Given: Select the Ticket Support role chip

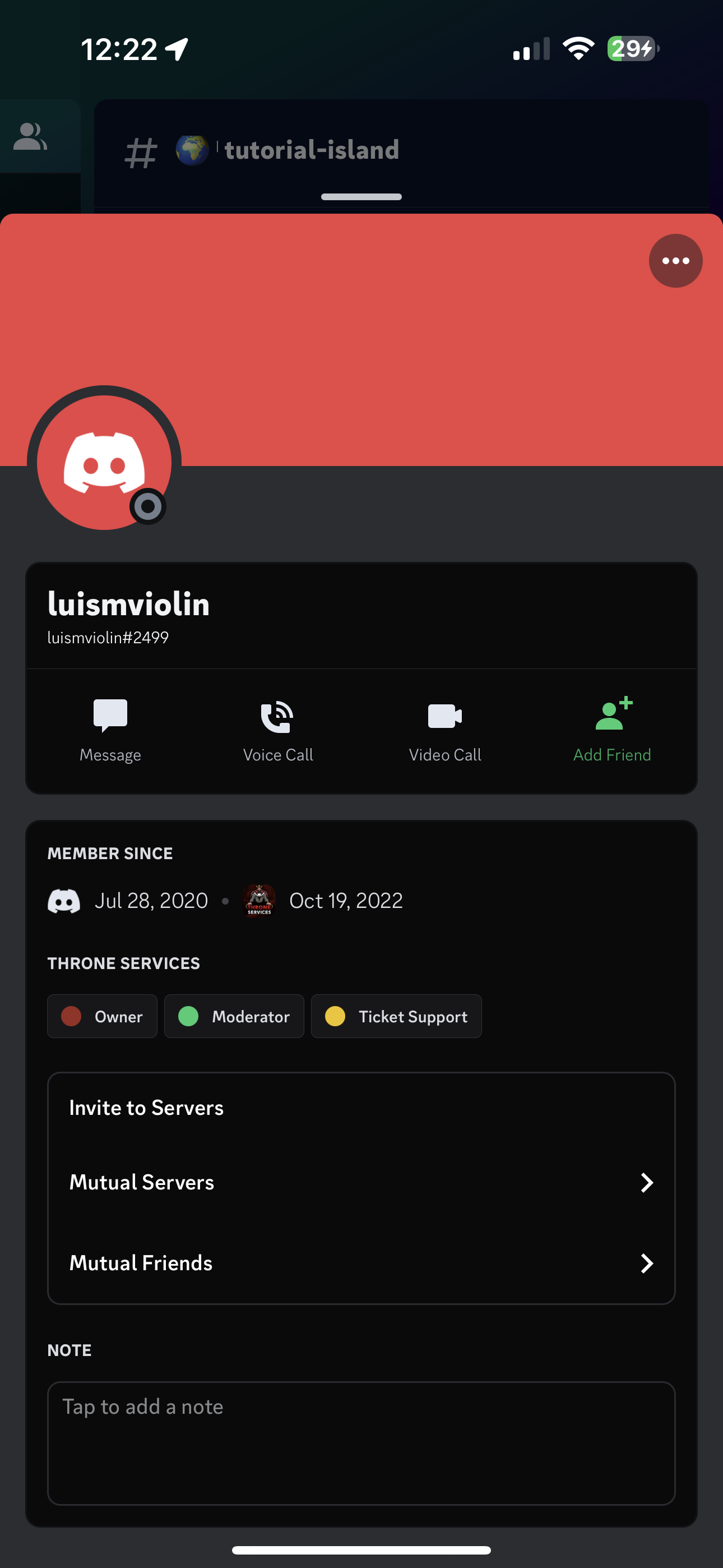Looking at the screenshot, I should coord(396,1016).
